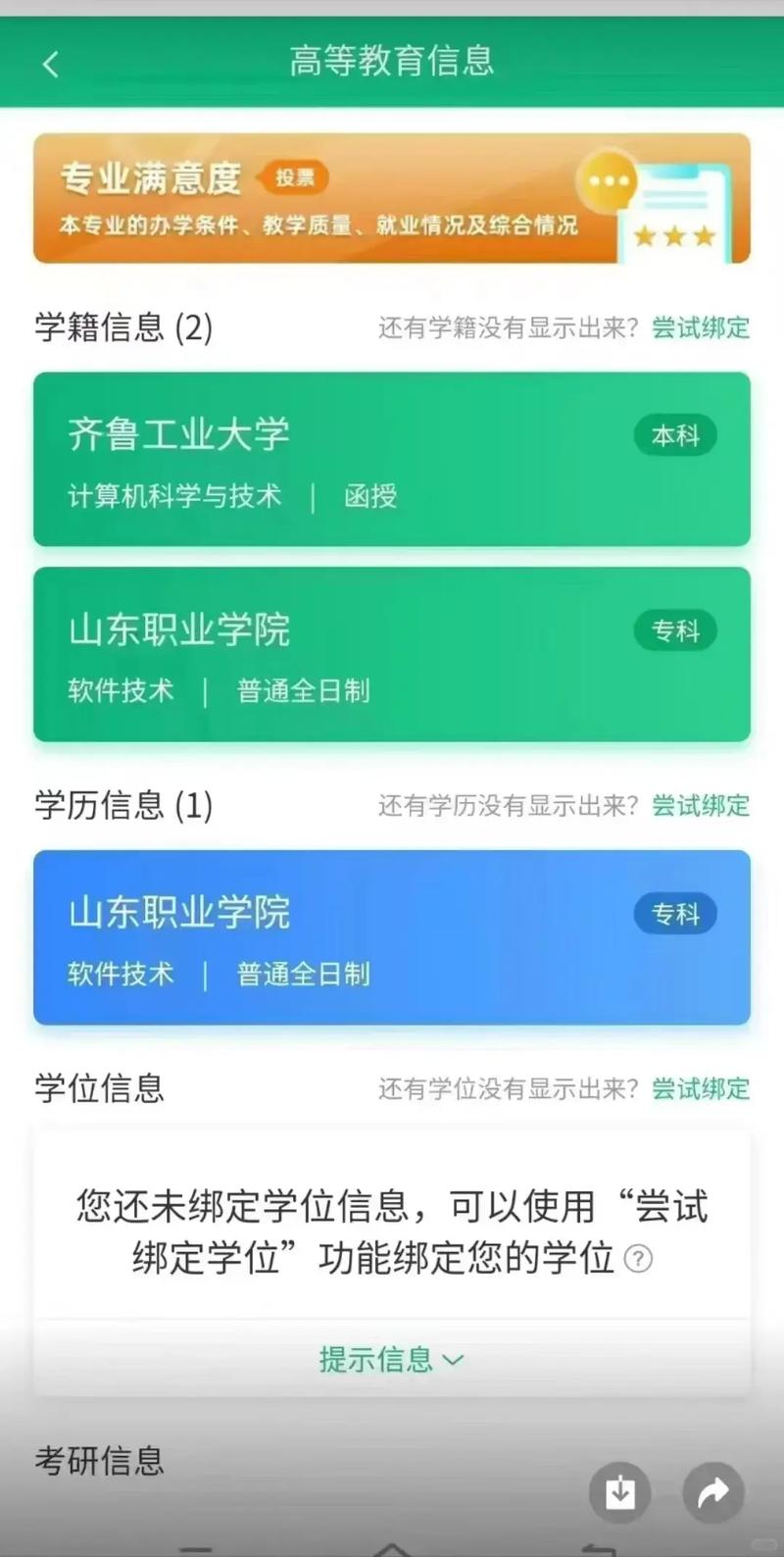This screenshot has width=784, height=1557.
Task: Tap the download icon at bottom right
Action: point(619,1492)
